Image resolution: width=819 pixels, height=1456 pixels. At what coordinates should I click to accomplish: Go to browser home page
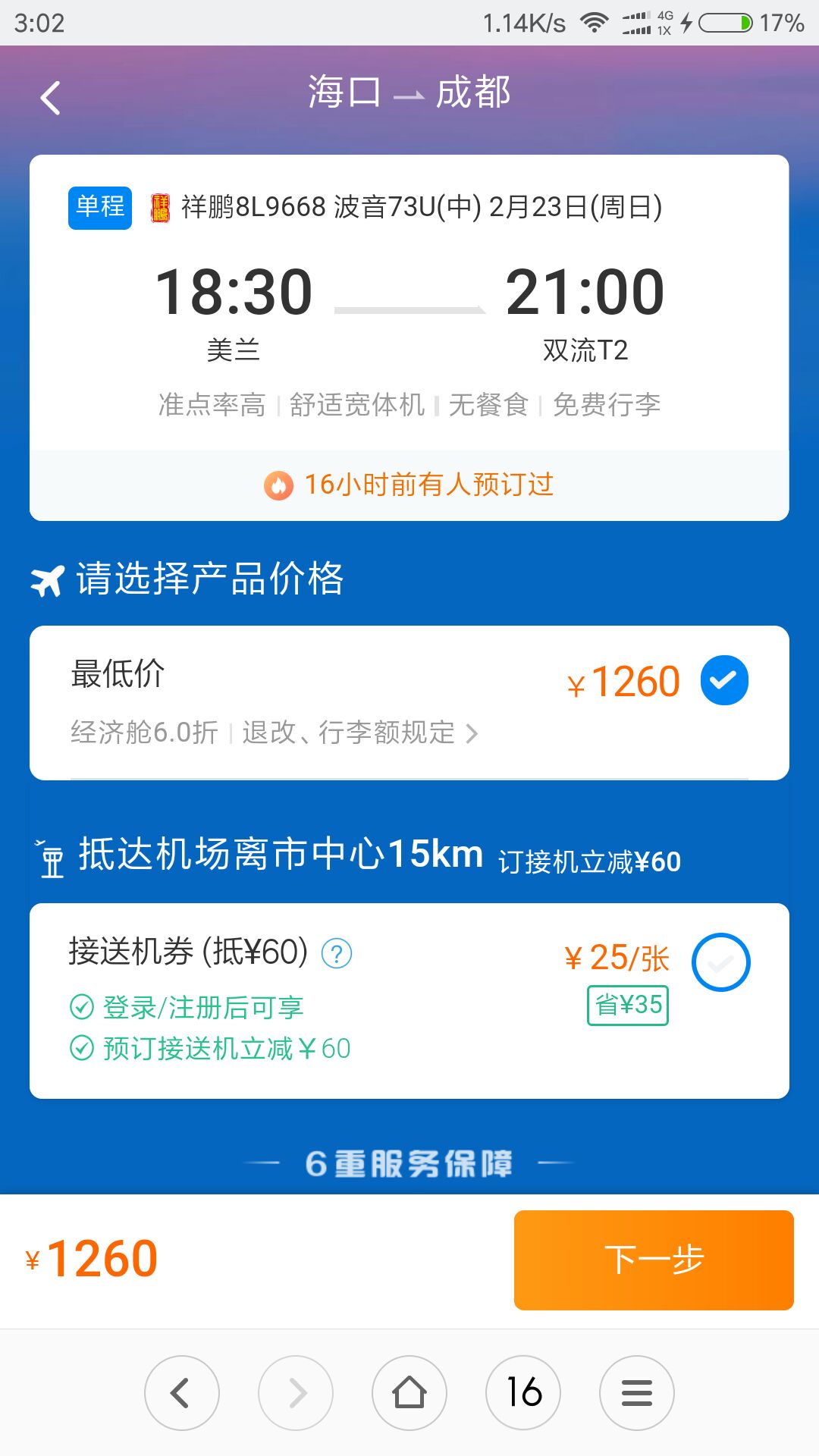pos(409,1393)
